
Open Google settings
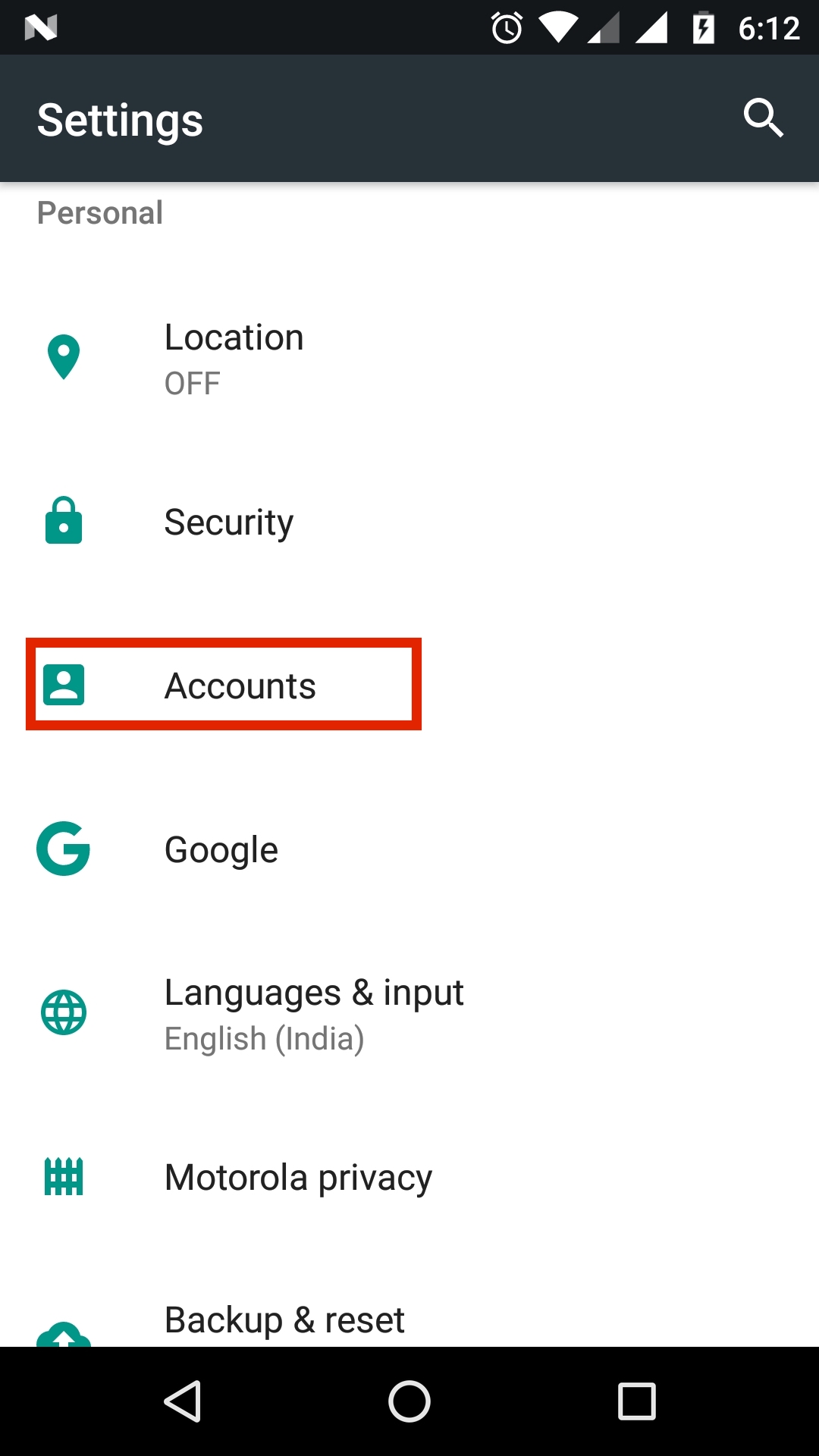click(409, 849)
